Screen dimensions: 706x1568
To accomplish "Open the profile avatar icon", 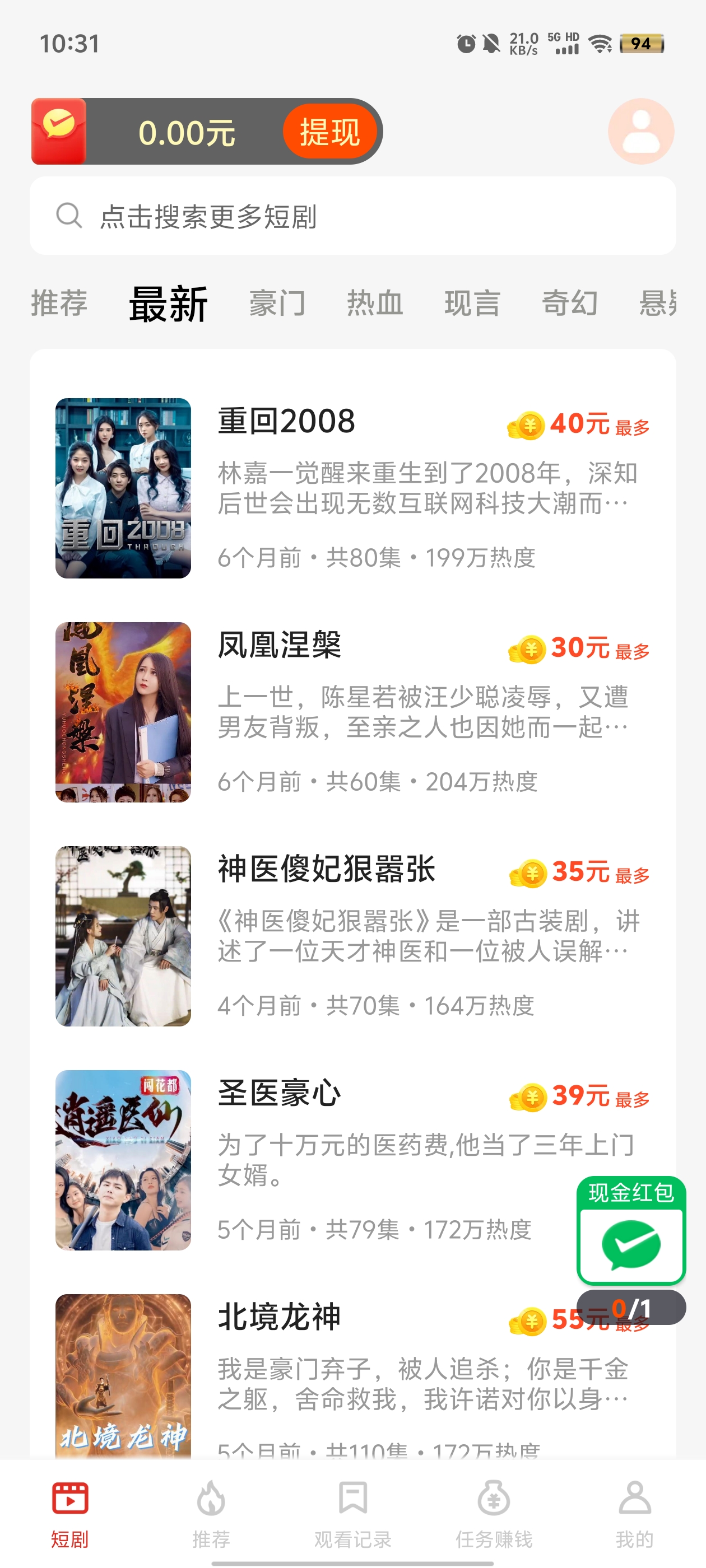I will pyautogui.click(x=641, y=130).
